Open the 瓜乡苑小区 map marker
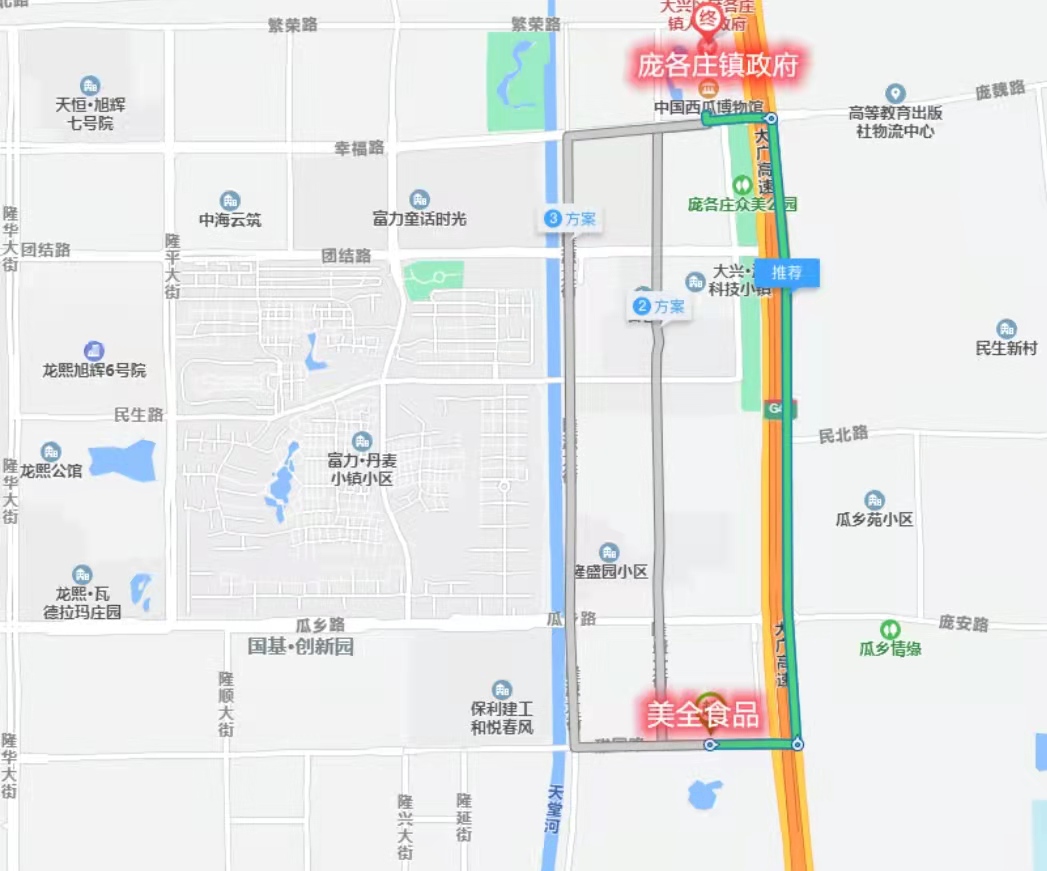Screen dimensions: 1047x871 coord(874,500)
